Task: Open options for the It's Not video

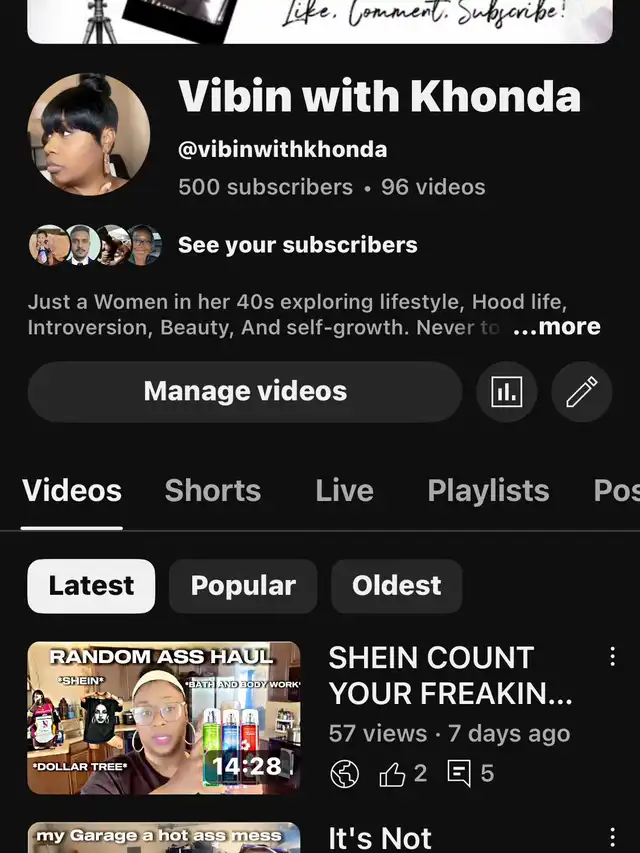Action: [612, 838]
